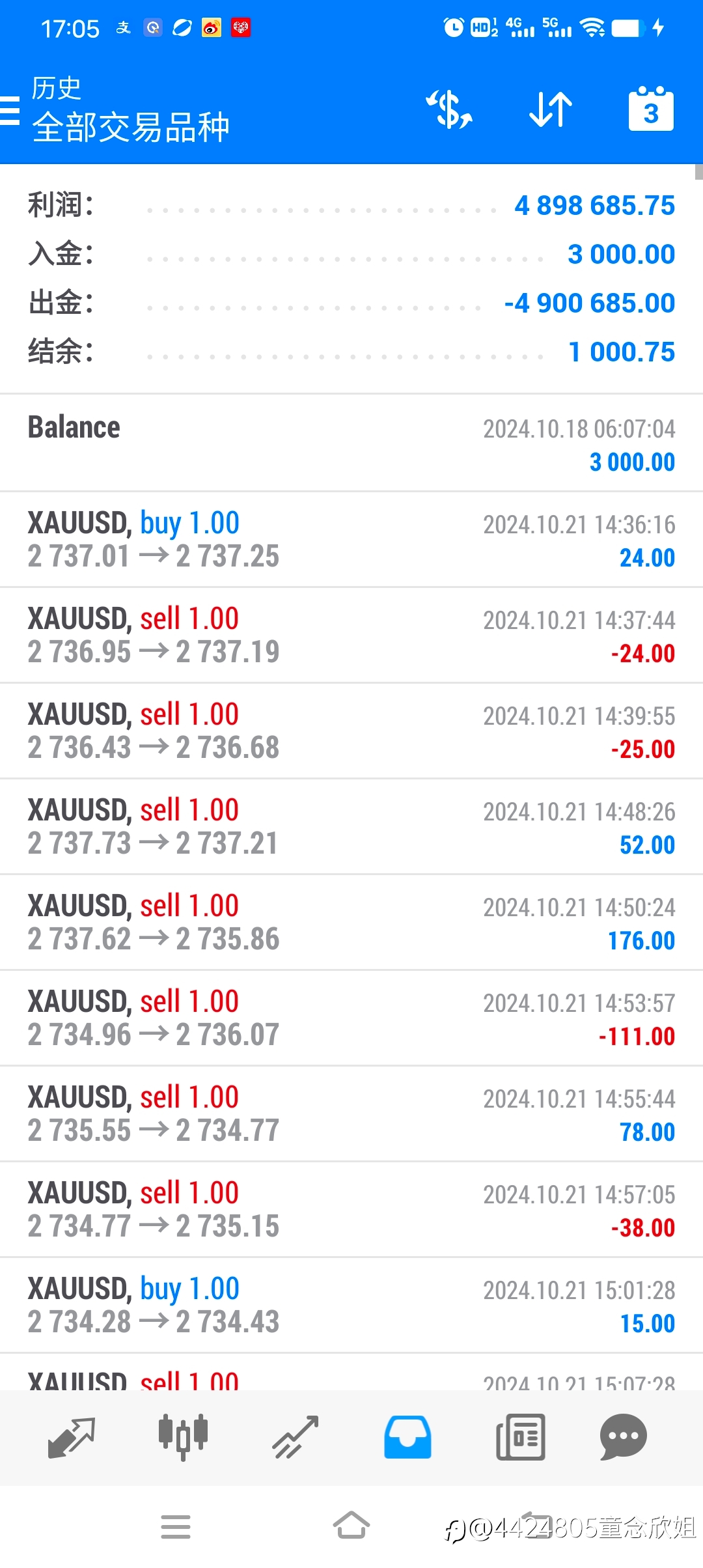Viewport: 703px width, 1568px height.
Task: Switch to the candlestick chart tab
Action: click(x=183, y=1437)
